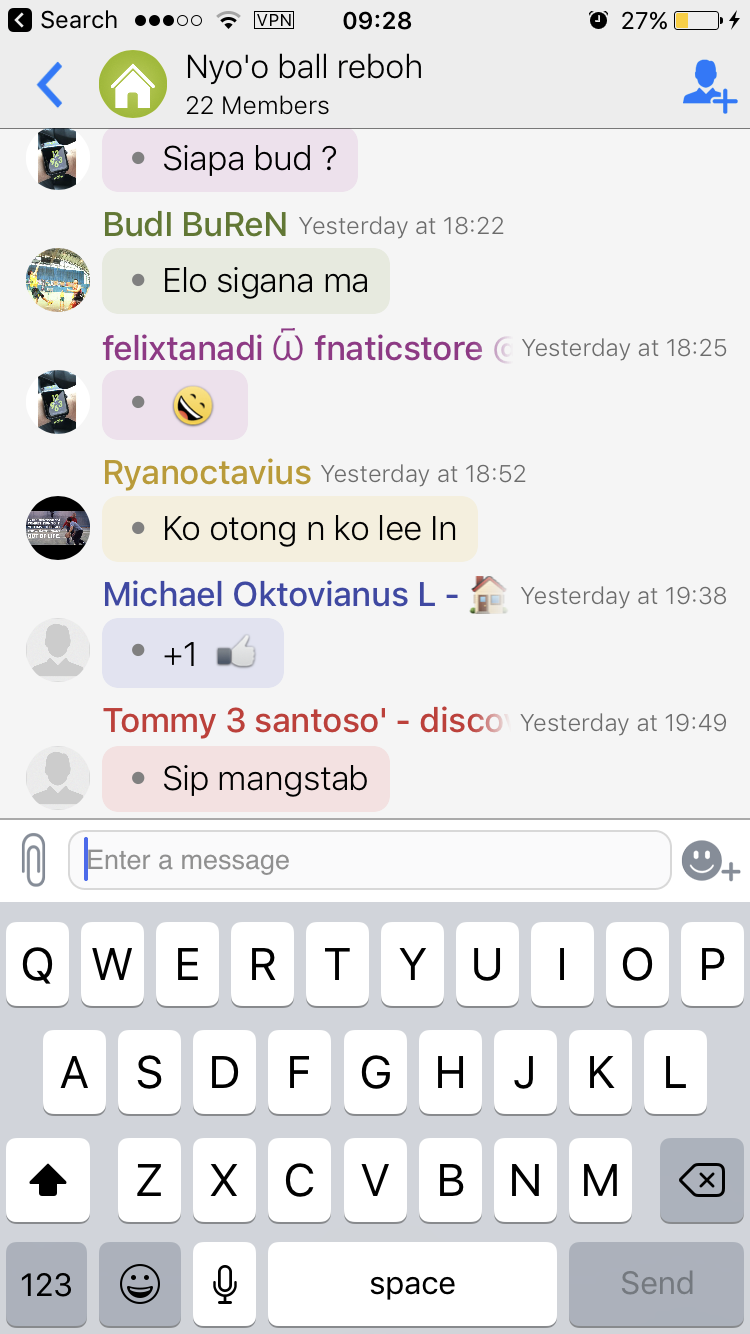Open the smiley sticker picker

[710, 860]
